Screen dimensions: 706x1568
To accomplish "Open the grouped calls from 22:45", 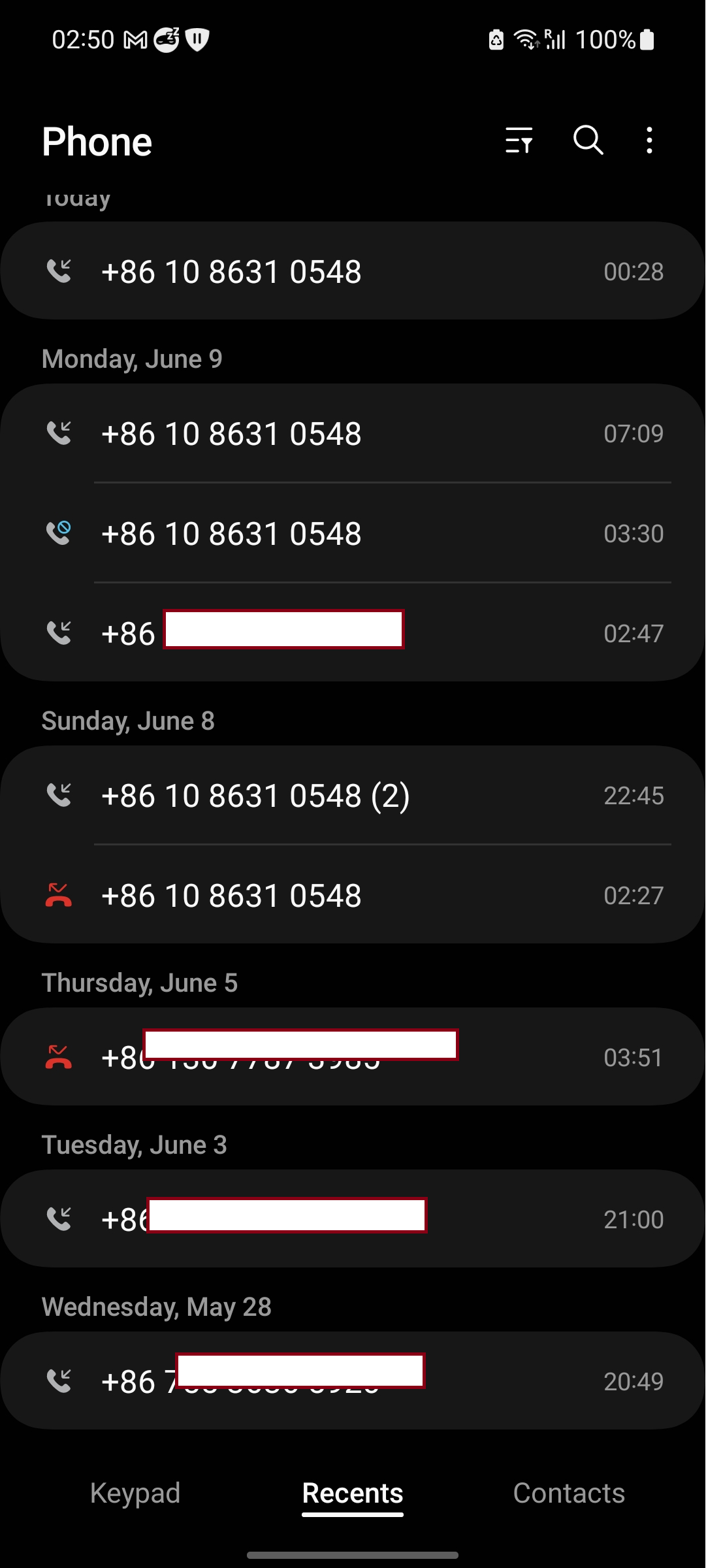I will [353, 795].
